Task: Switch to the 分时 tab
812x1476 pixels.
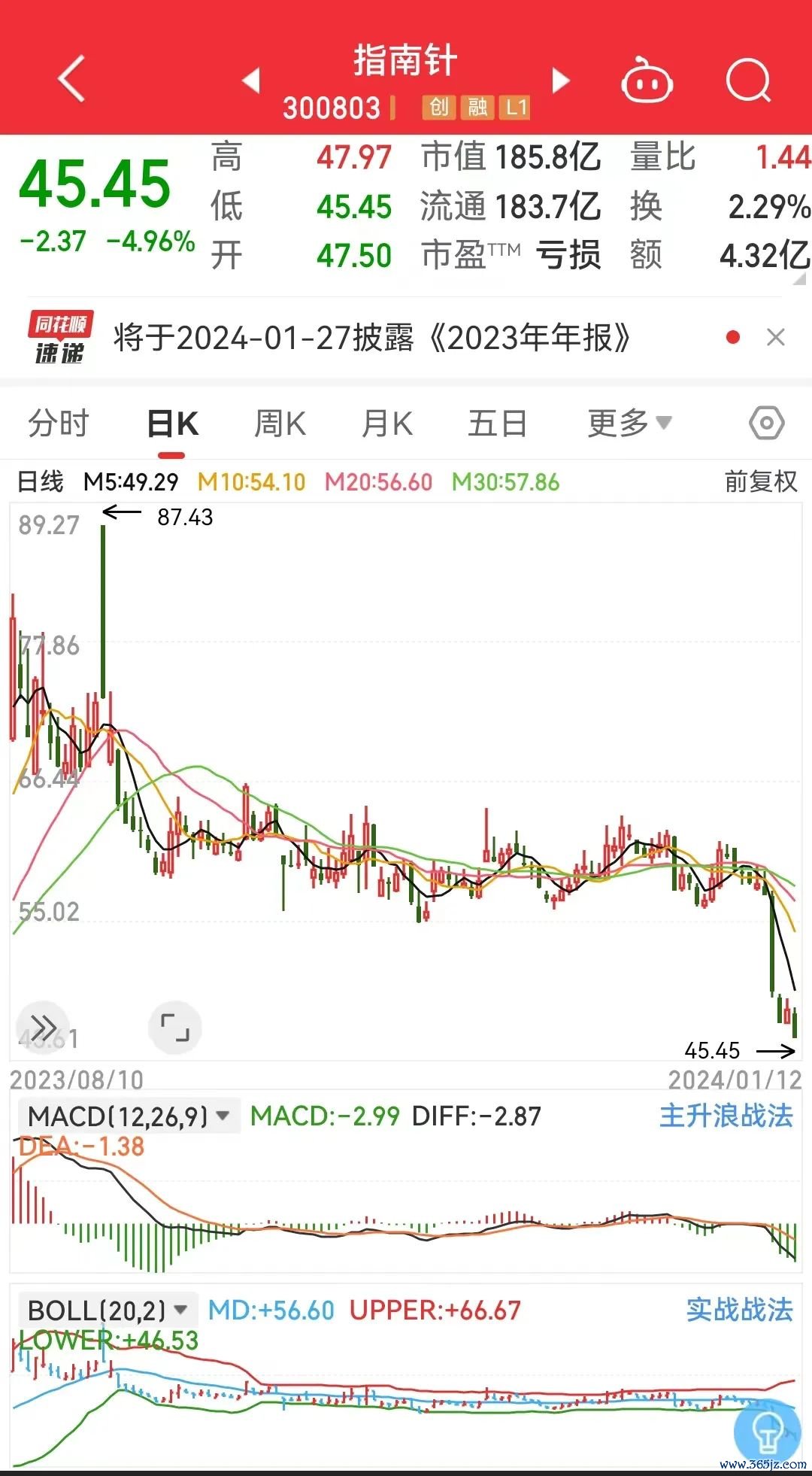Action: coord(59,424)
